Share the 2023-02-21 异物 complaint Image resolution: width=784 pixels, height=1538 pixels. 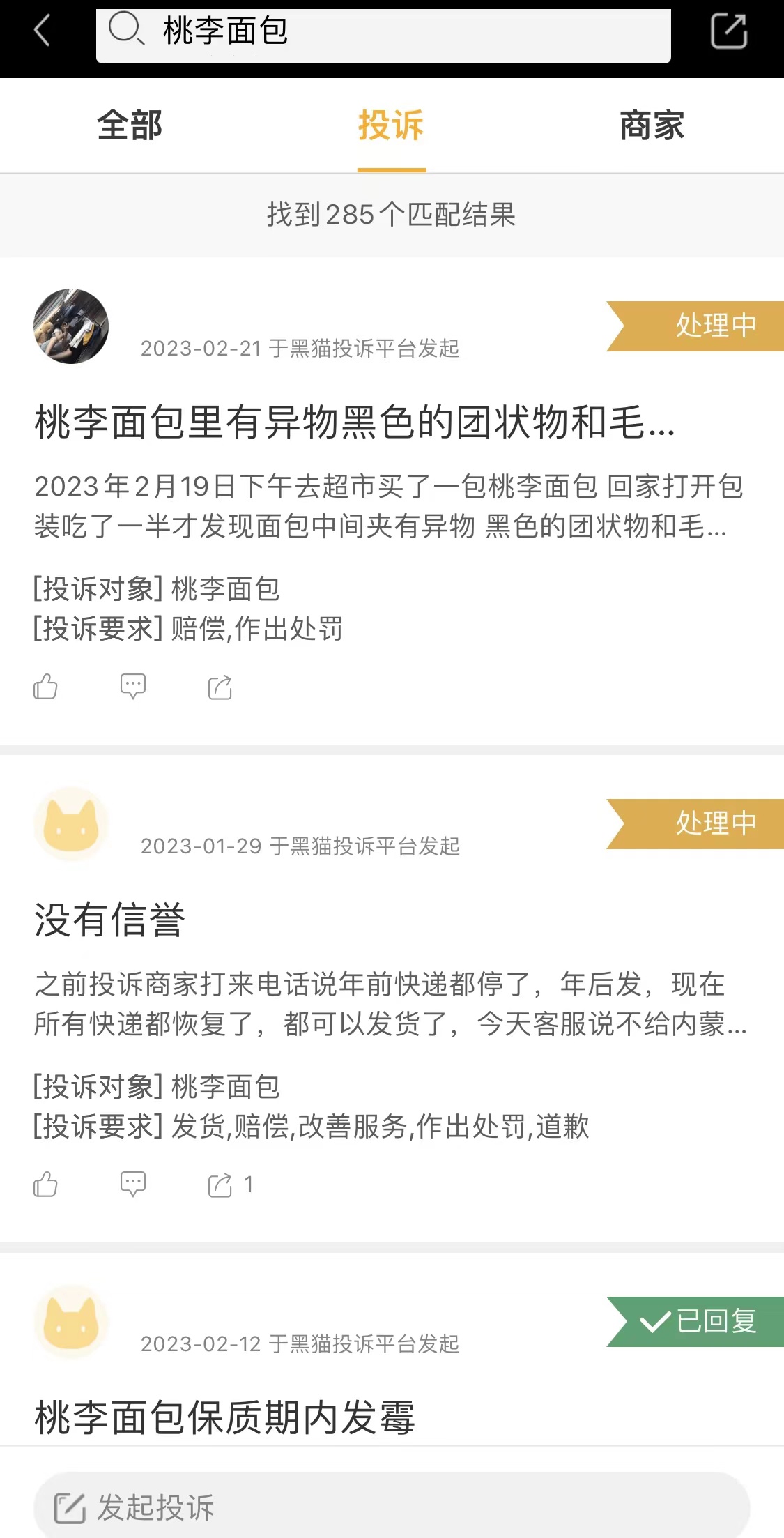(220, 687)
